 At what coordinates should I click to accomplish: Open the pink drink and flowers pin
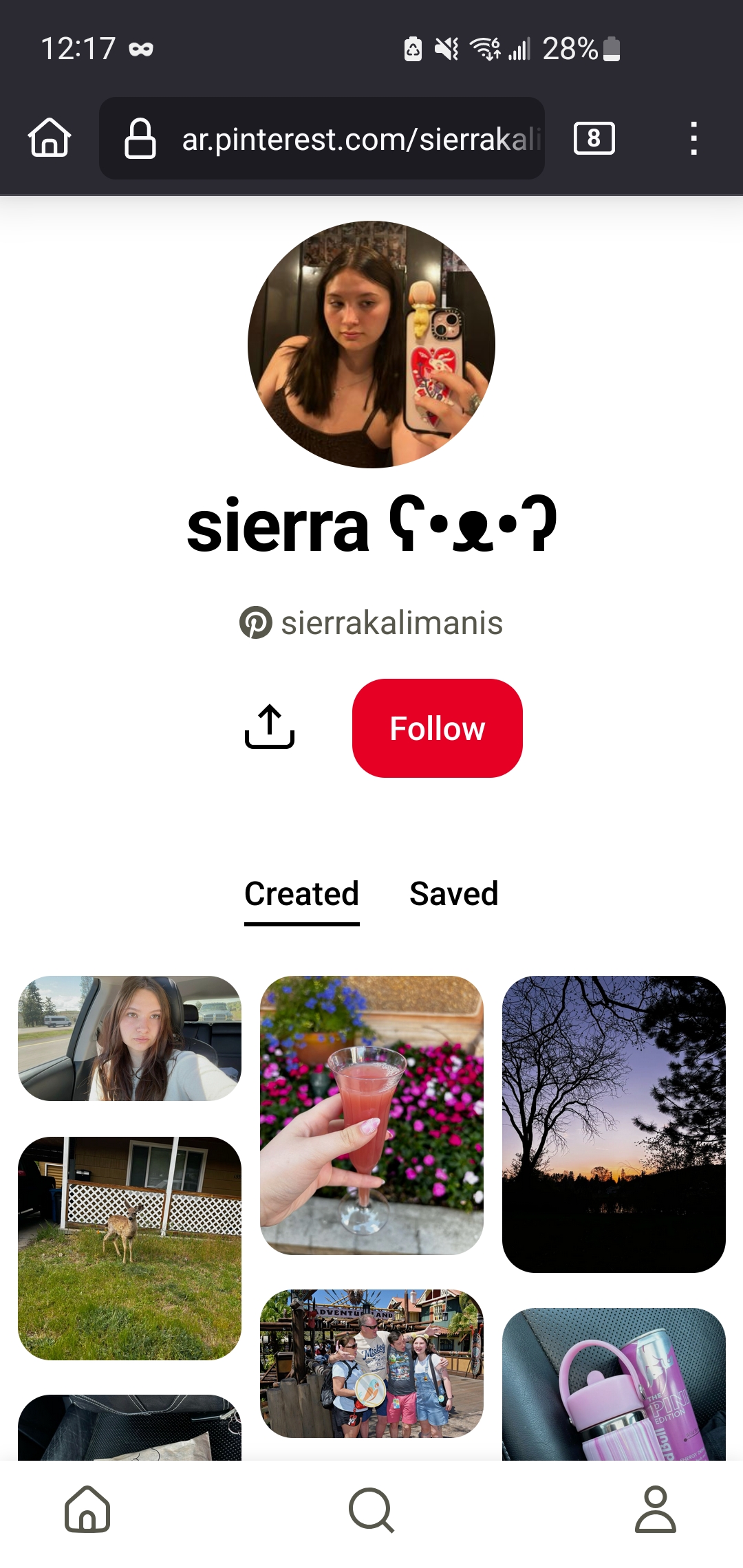371,1115
